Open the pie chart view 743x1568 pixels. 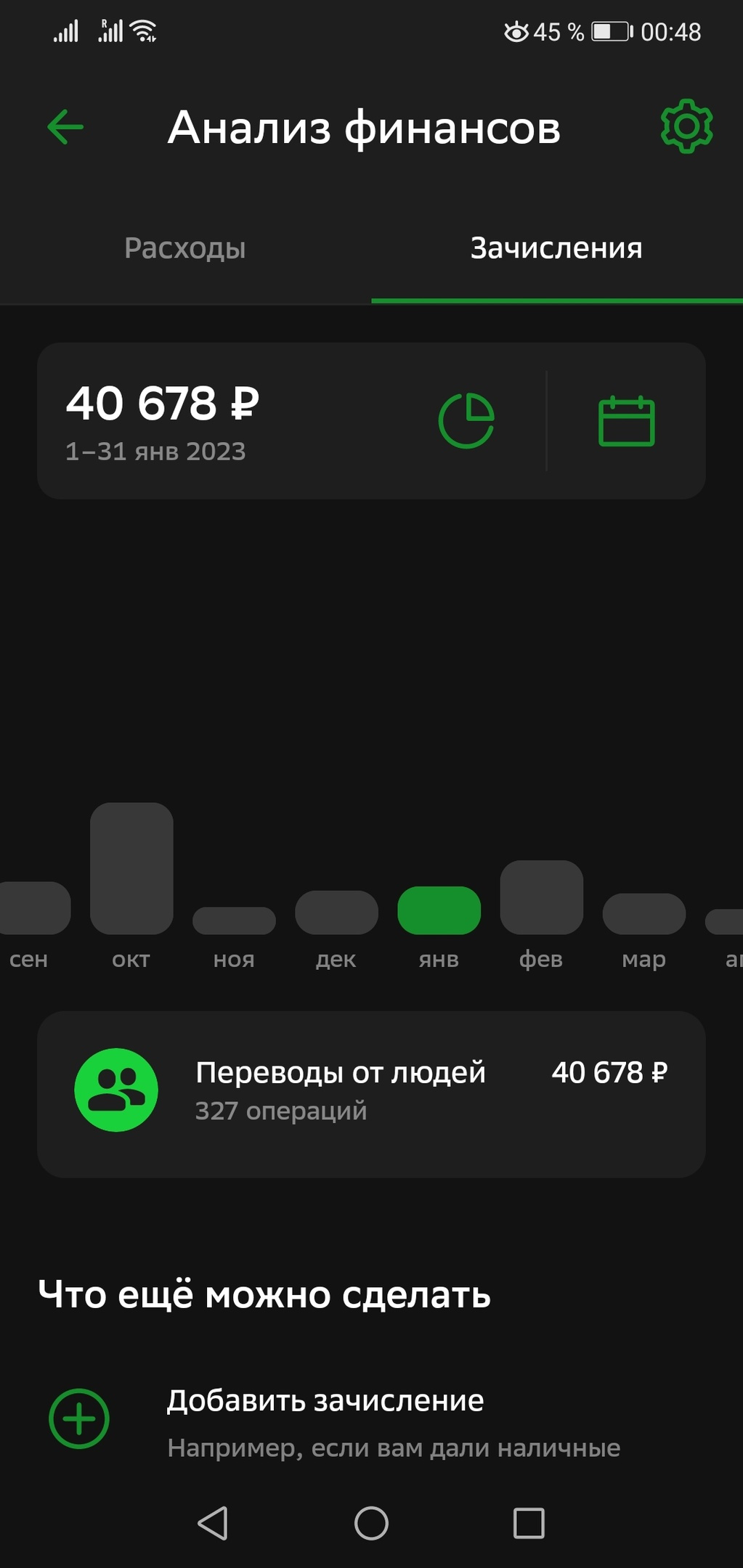tap(466, 420)
